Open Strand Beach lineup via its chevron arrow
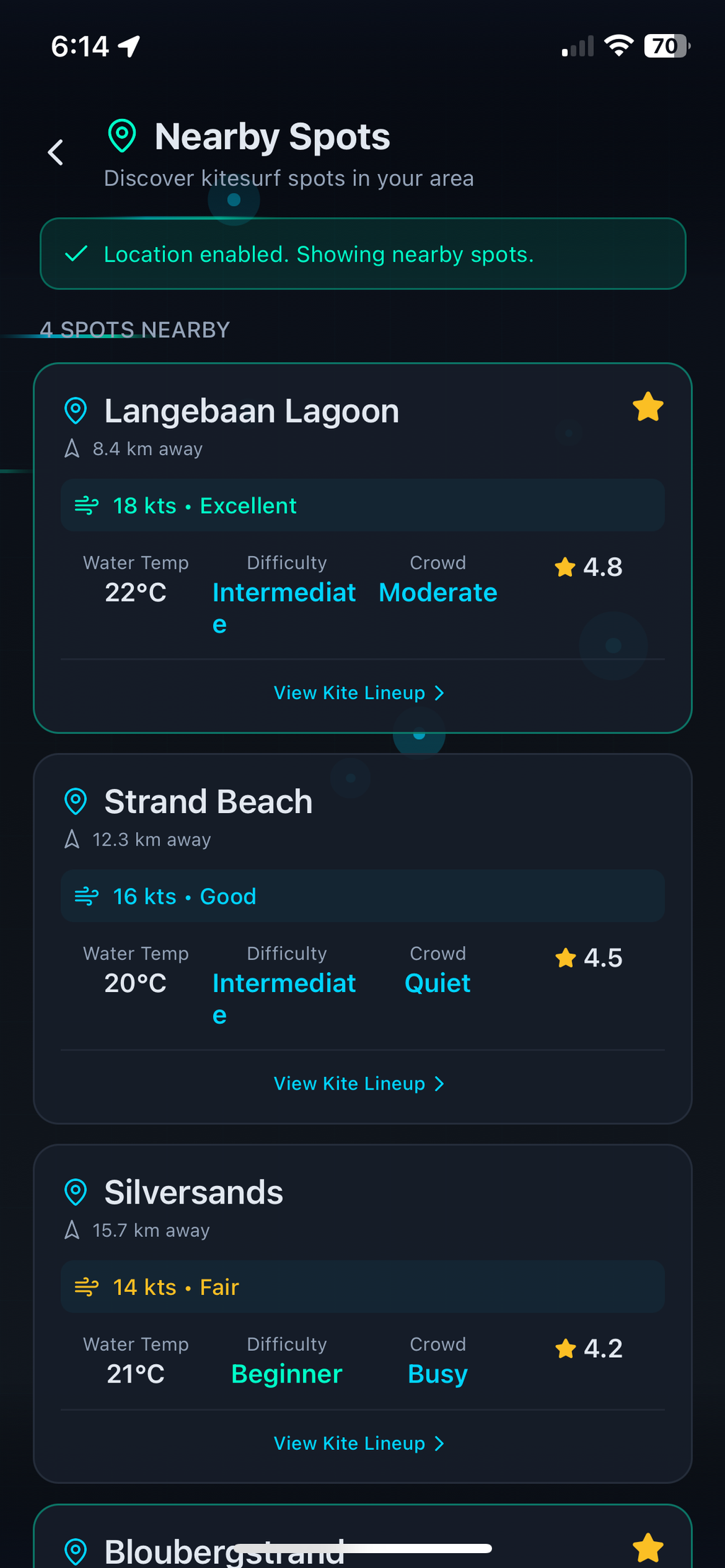Screen dimensions: 725x1568 (439, 1083)
